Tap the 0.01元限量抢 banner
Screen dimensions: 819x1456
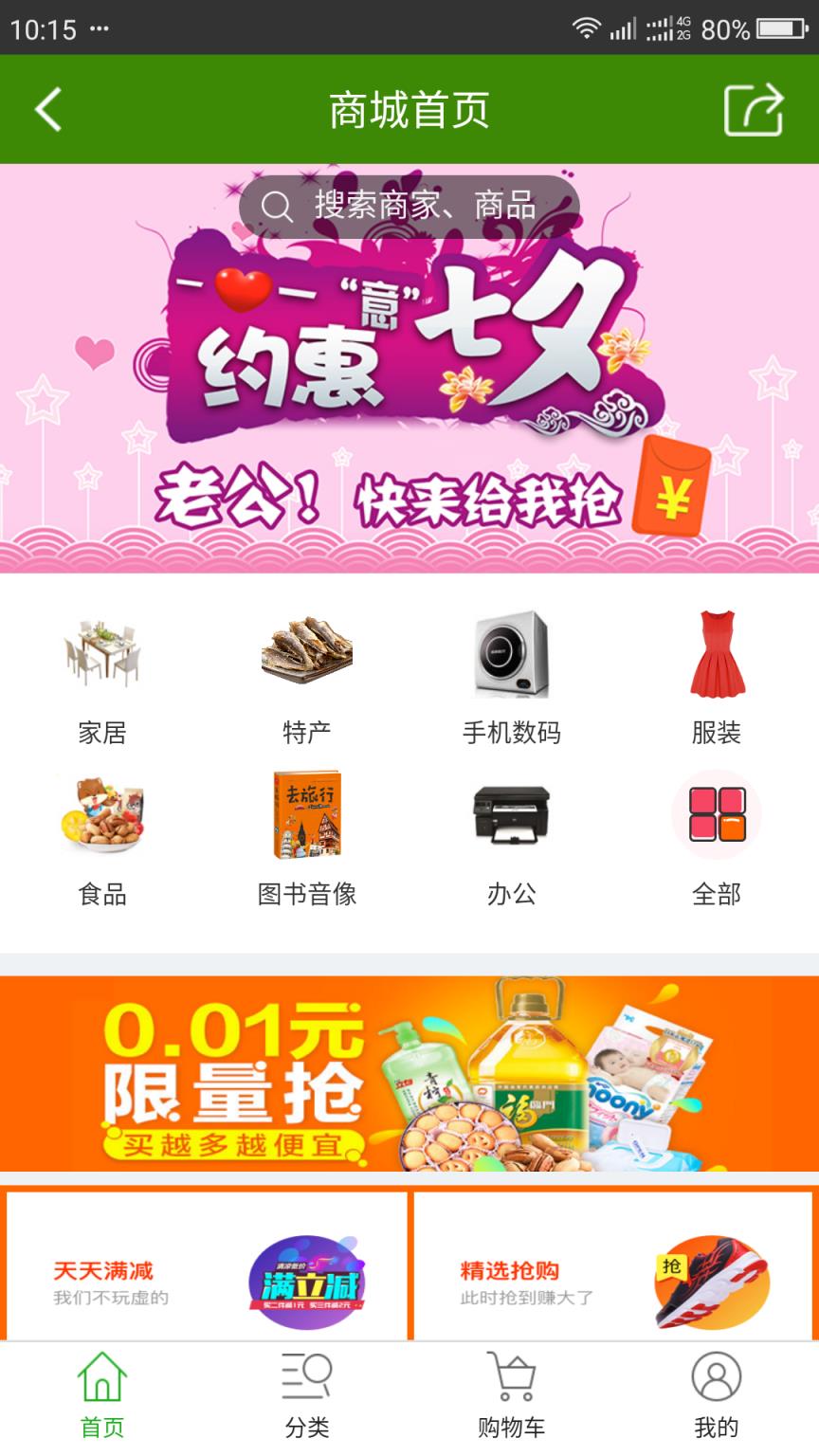click(x=408, y=1071)
